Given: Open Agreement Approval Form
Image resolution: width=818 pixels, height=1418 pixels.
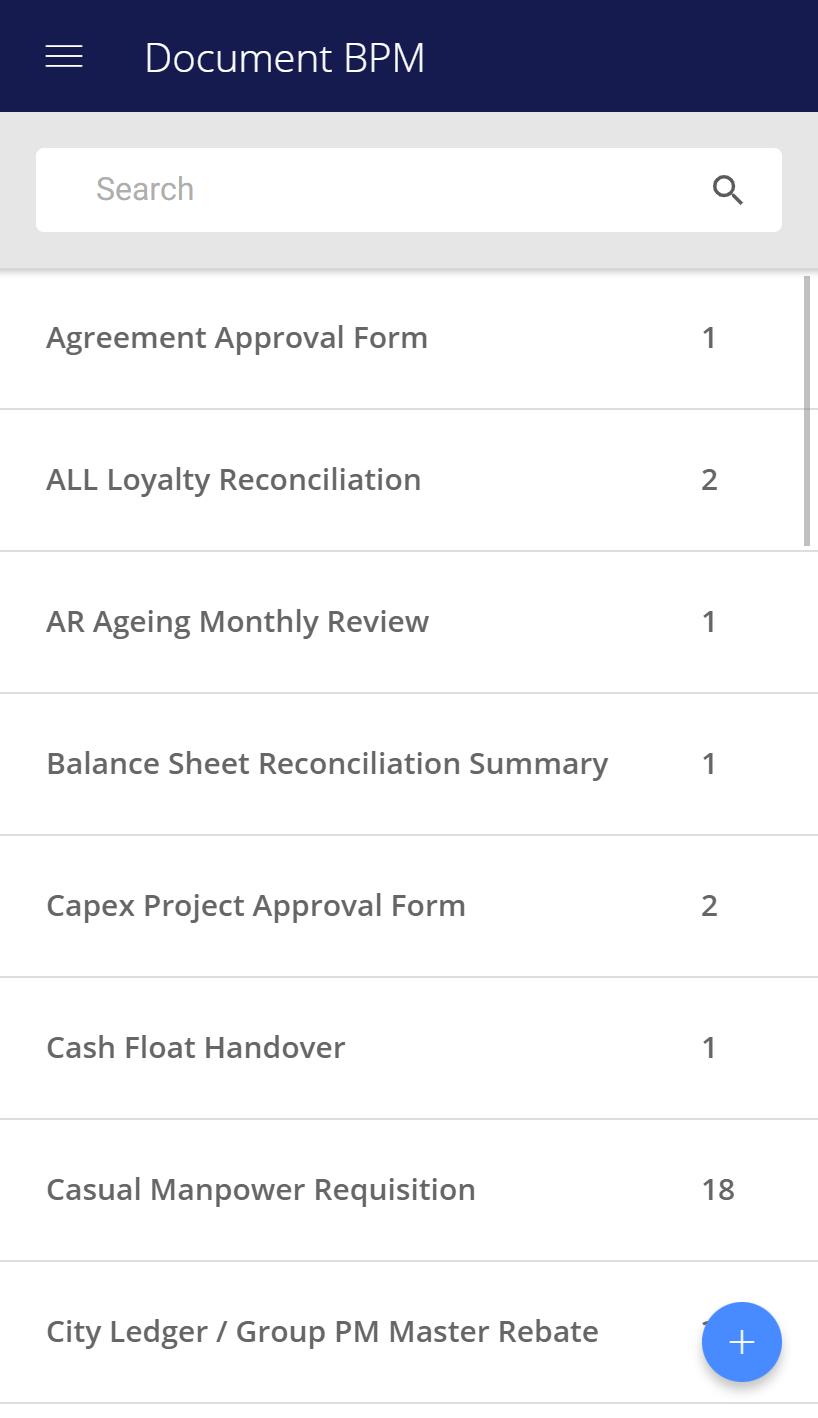Looking at the screenshot, I should coord(409,338).
